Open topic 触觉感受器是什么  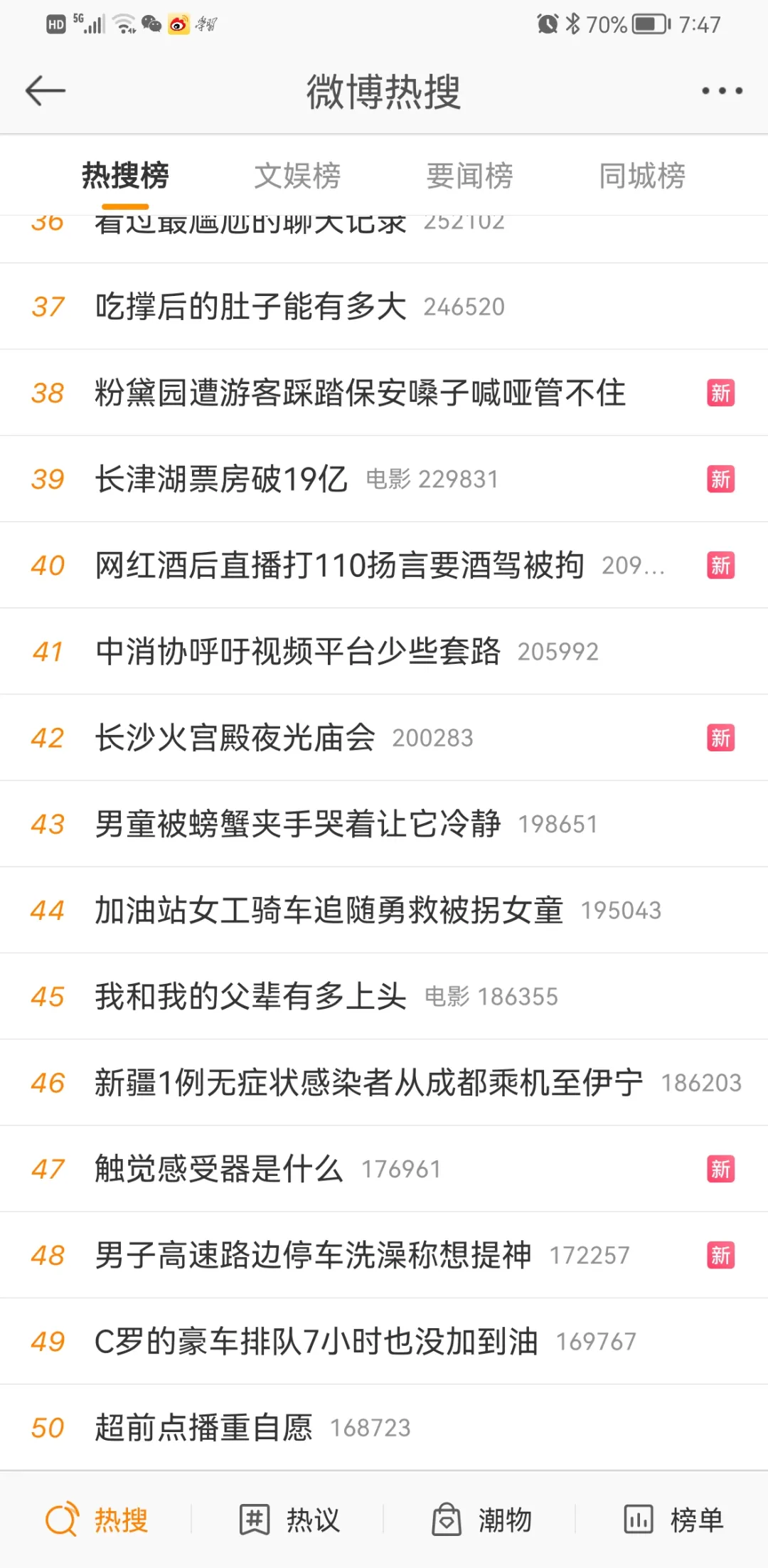(219, 1169)
